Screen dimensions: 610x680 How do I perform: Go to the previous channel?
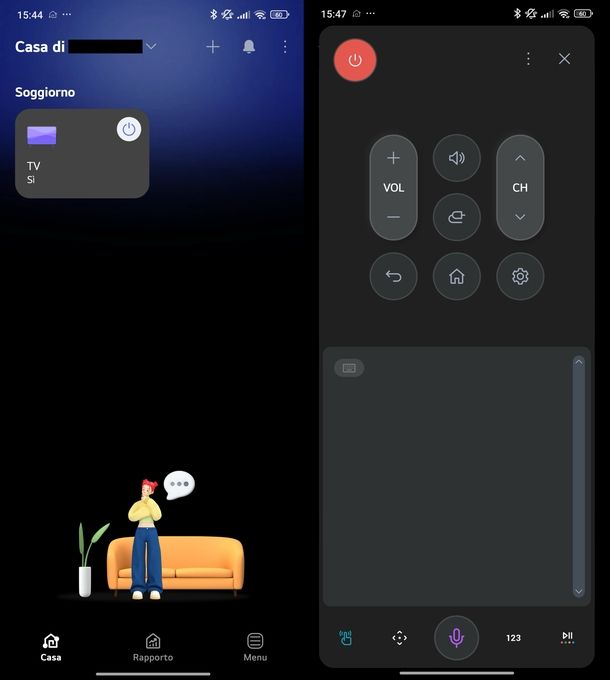tap(520, 217)
